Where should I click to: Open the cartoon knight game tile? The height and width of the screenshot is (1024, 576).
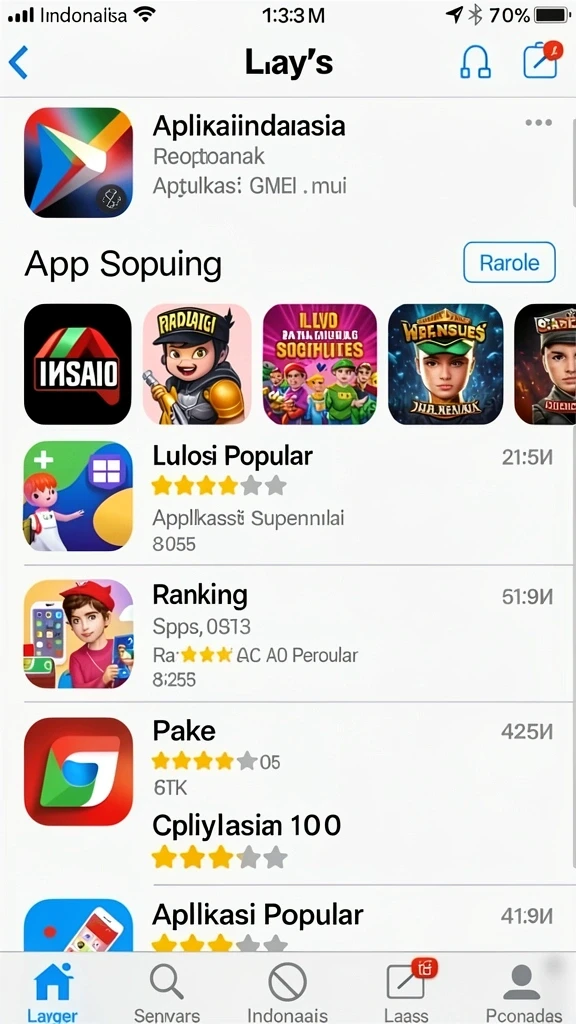pos(197,364)
